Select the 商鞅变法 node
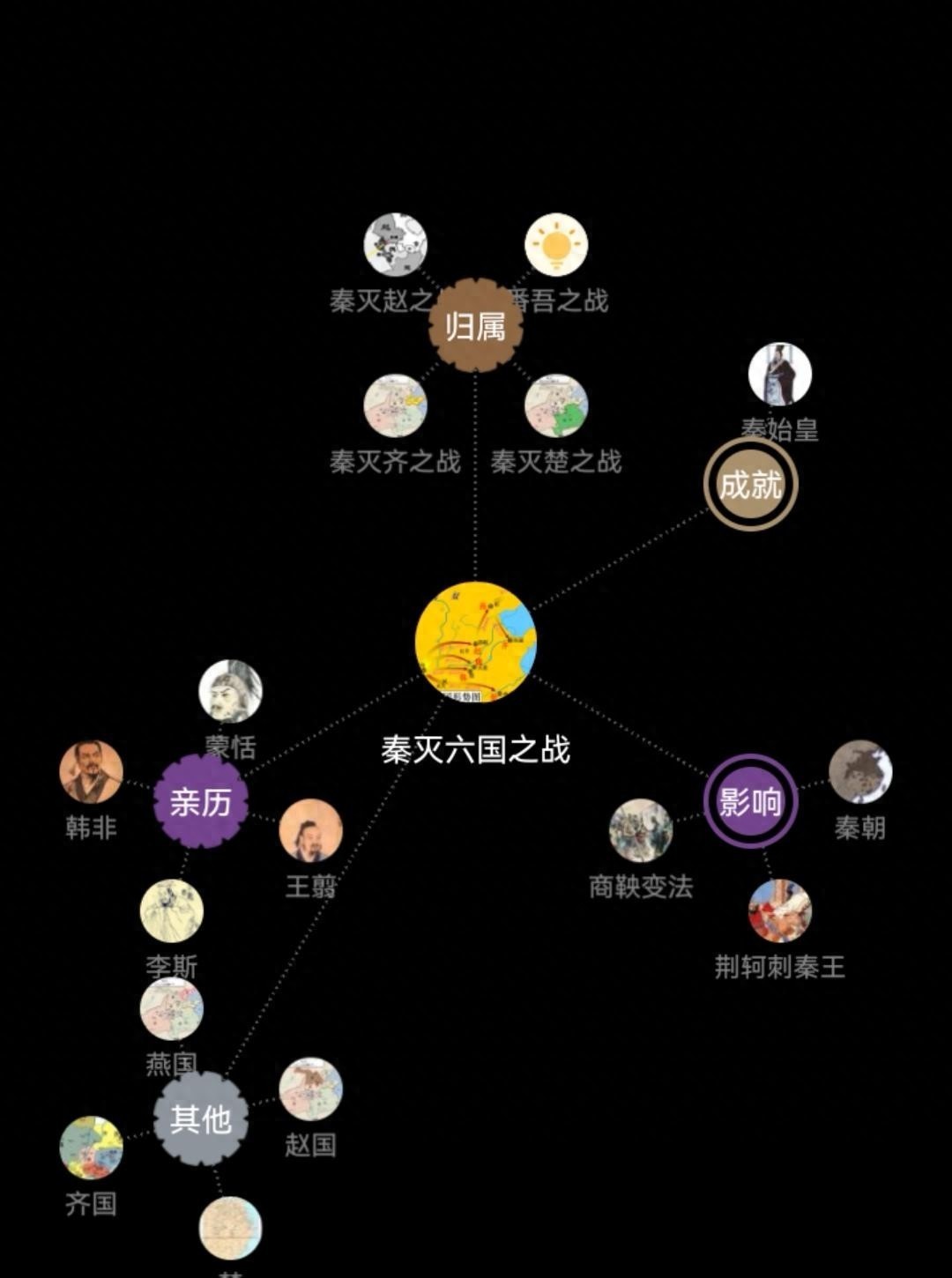Viewport: 952px width, 1278px height. point(641,830)
